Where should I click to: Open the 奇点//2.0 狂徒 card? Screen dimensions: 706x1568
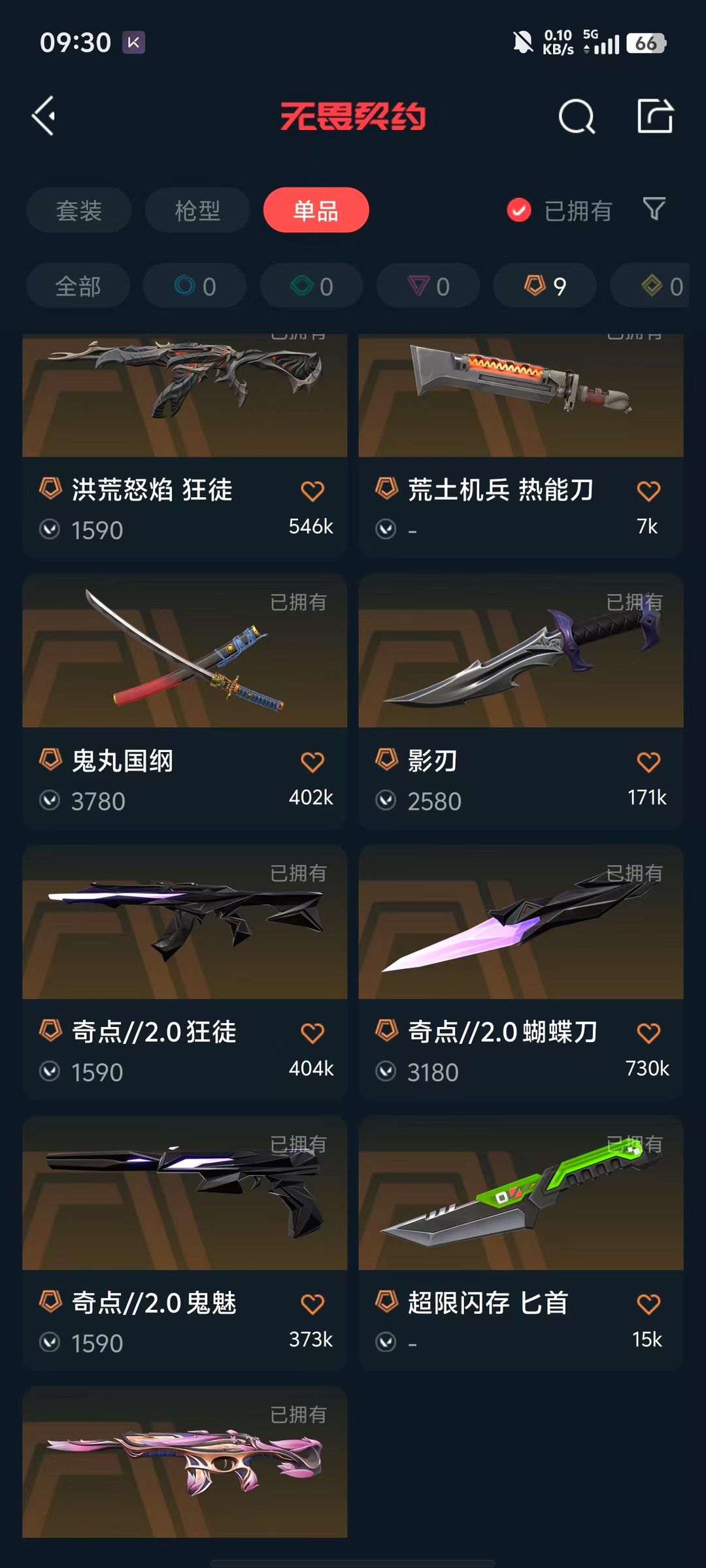coord(185,973)
